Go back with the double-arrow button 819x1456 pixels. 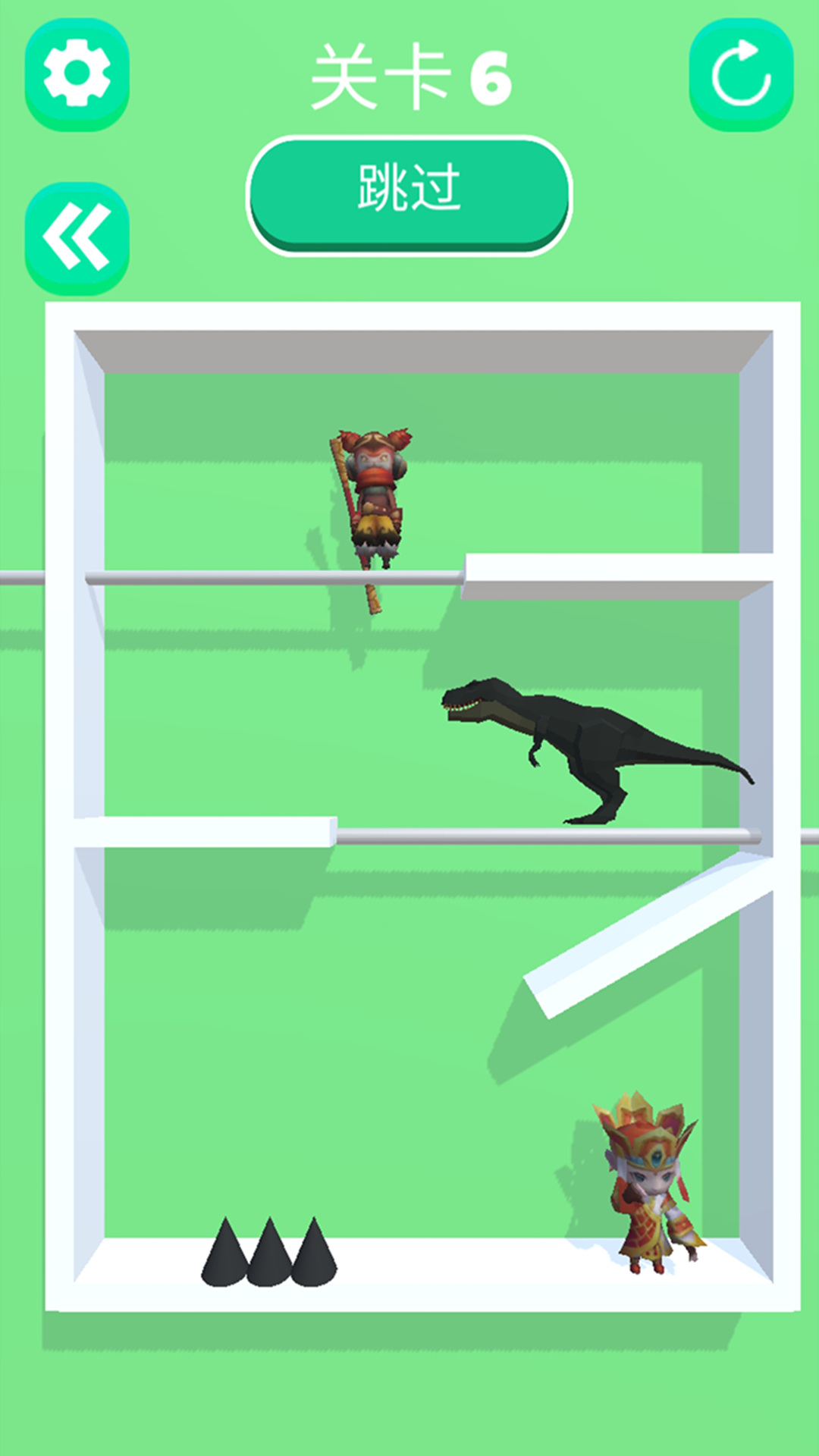click(x=77, y=237)
